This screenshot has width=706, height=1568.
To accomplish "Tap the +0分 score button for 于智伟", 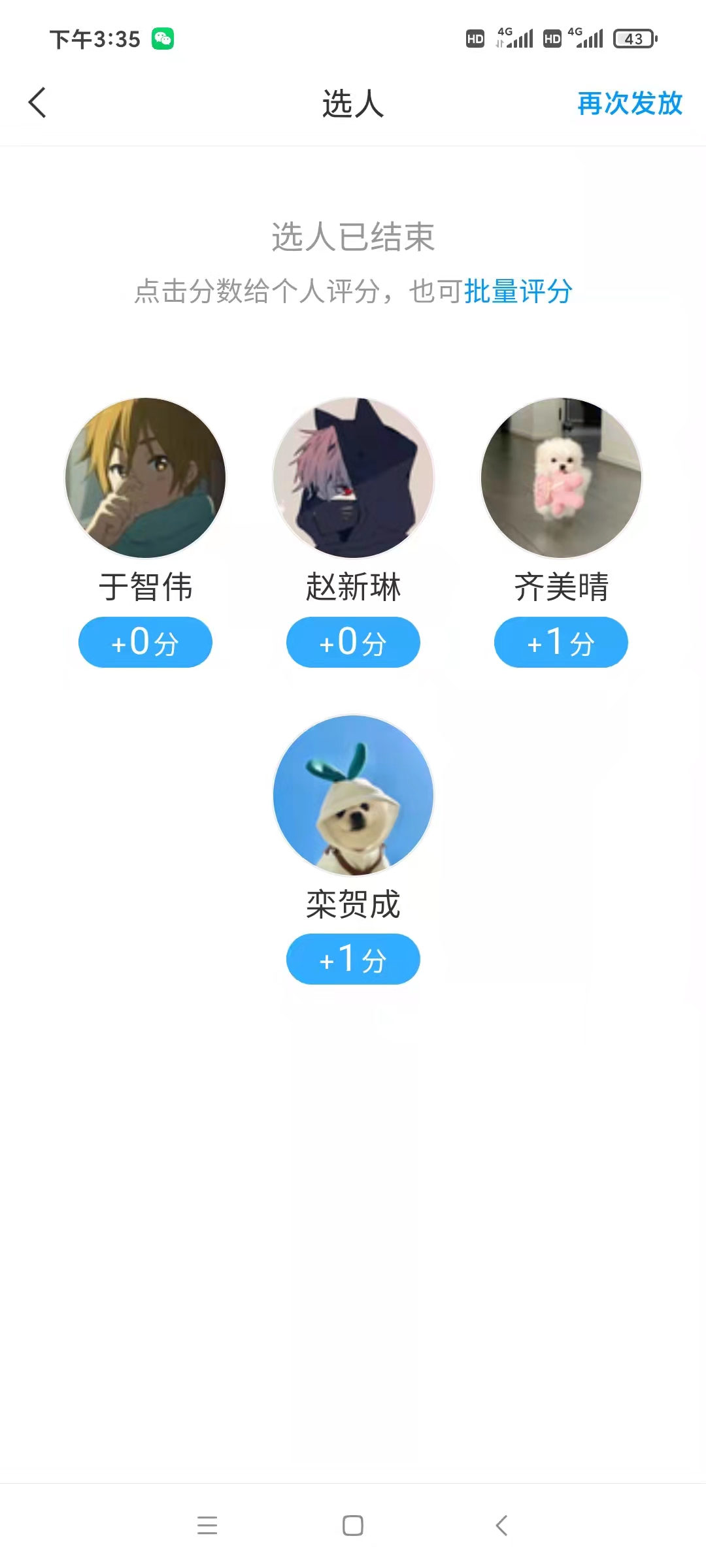I will point(145,642).
